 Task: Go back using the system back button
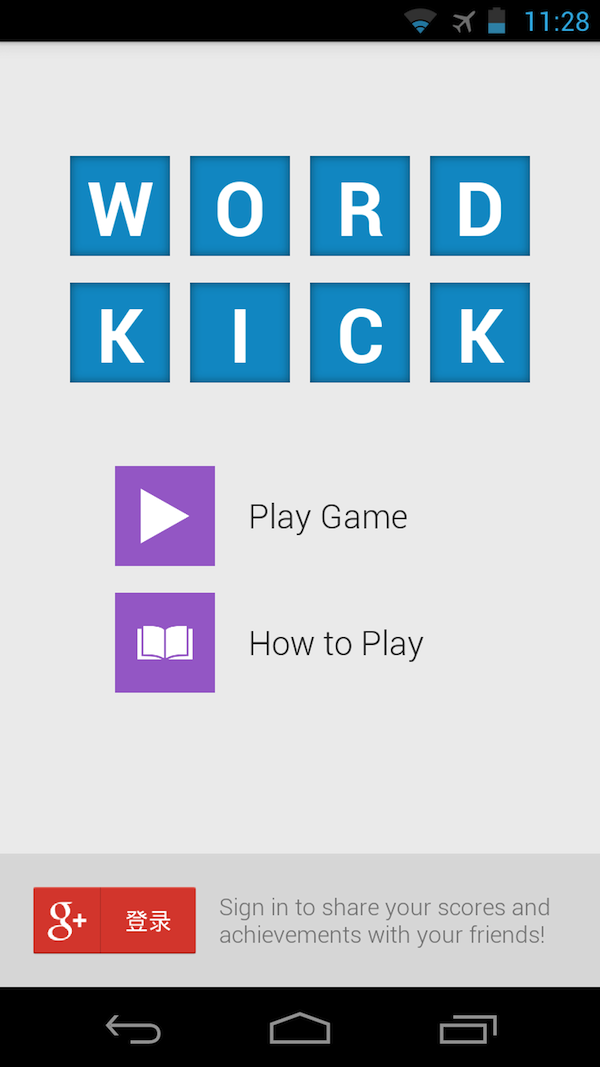133,1028
